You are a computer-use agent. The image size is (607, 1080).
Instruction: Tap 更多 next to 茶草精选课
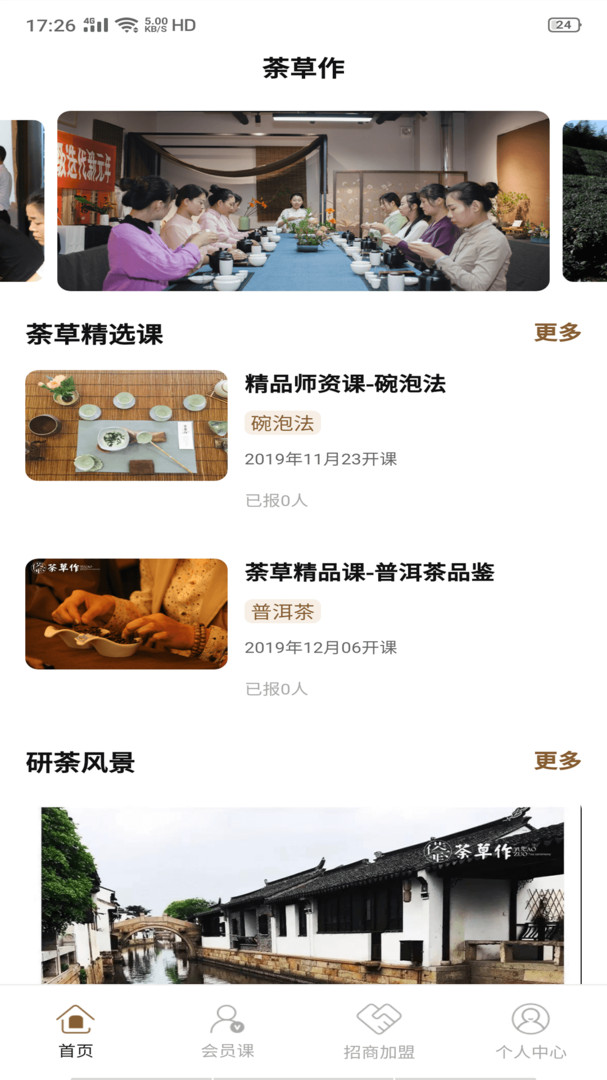(x=557, y=333)
